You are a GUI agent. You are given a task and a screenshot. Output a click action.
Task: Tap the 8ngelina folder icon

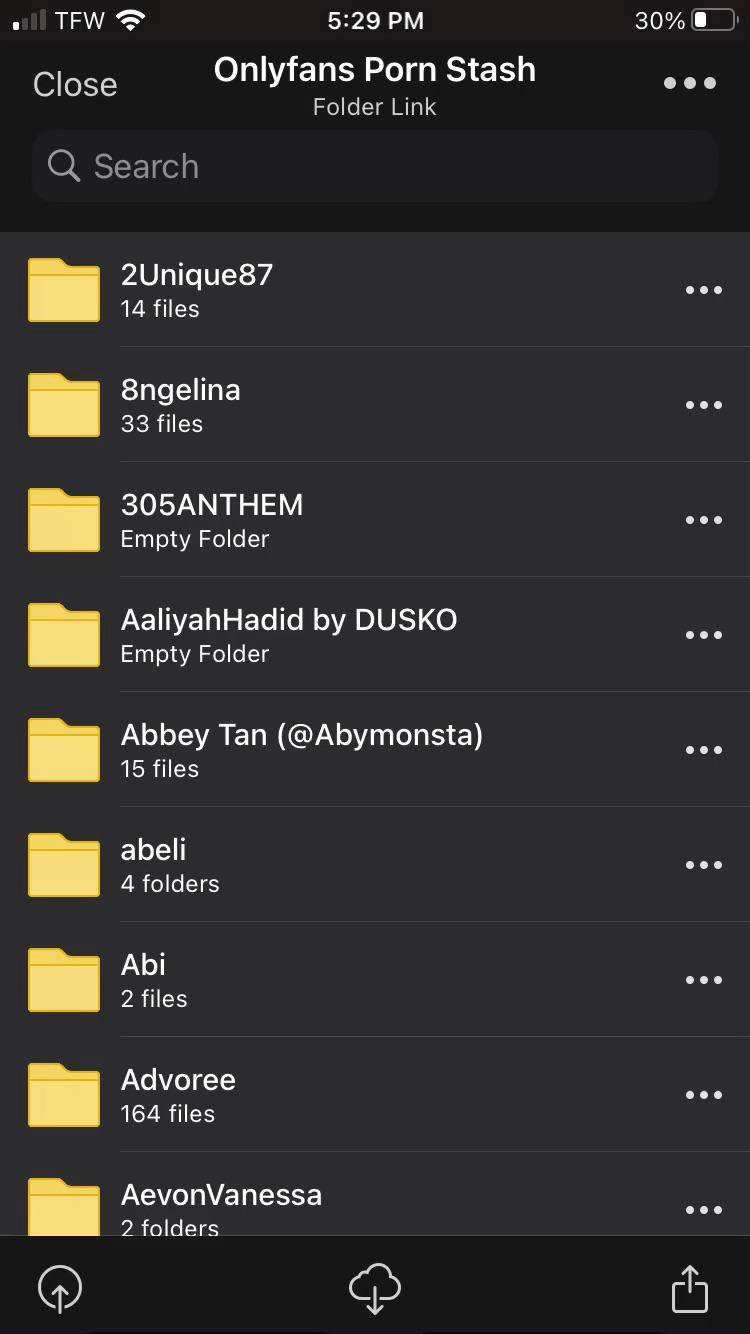pos(63,404)
